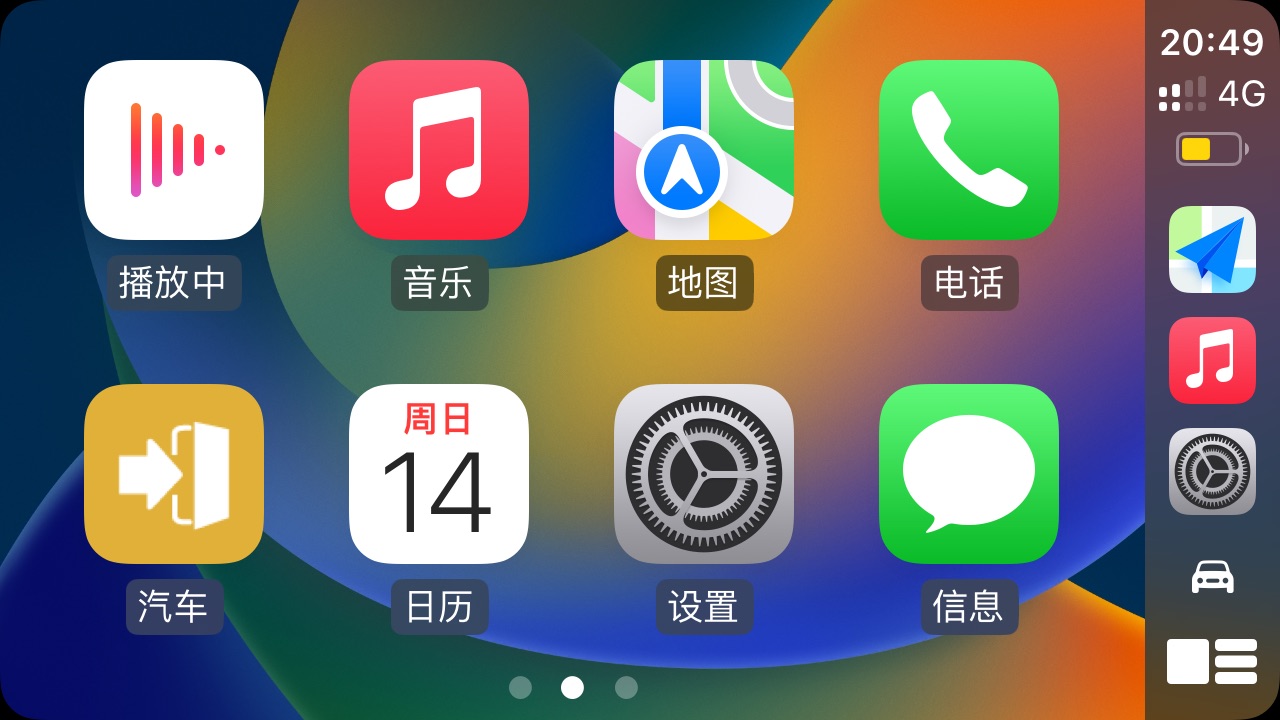Open 设置 Settings from the app grid
This screenshot has height=720, width=1280.
(703, 474)
